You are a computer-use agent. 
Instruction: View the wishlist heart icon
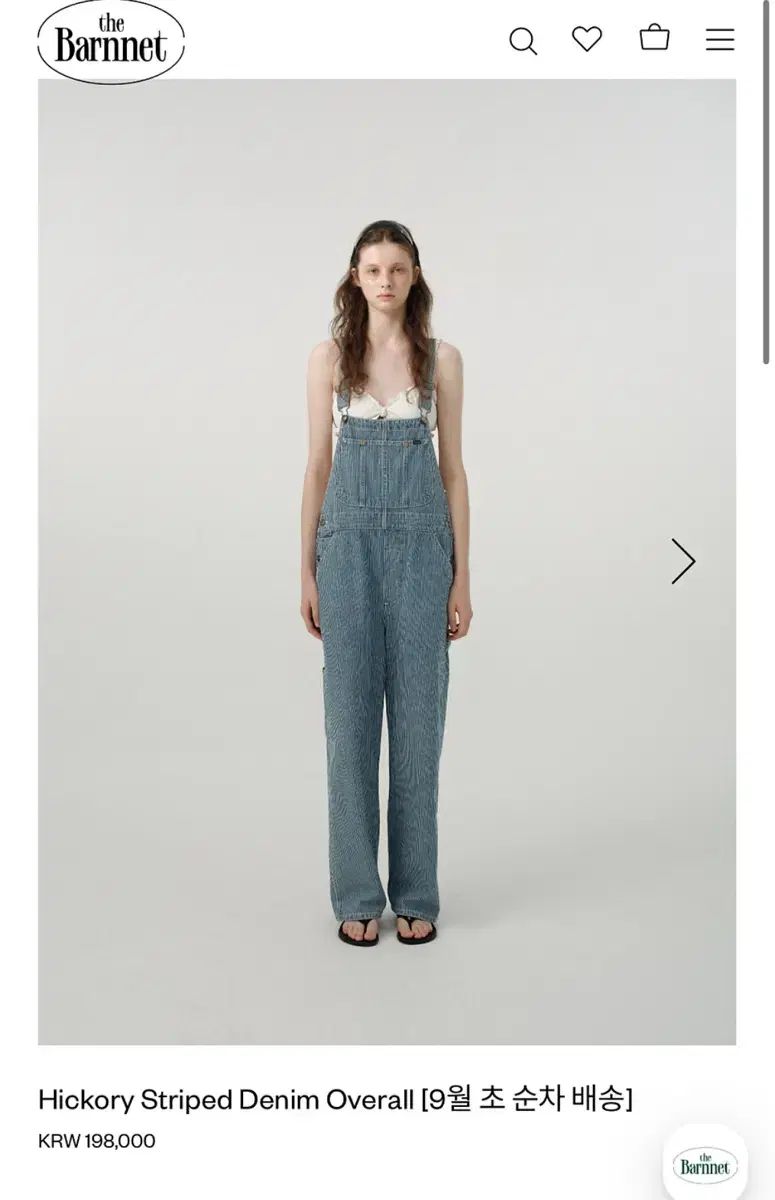coord(587,39)
